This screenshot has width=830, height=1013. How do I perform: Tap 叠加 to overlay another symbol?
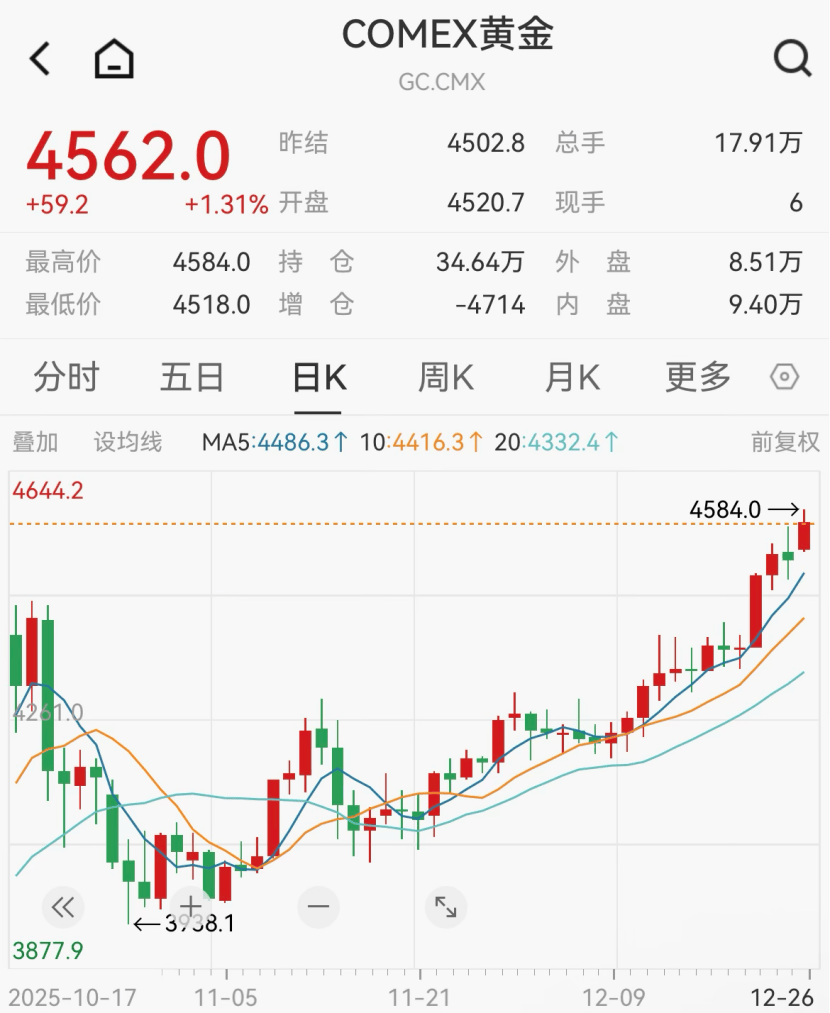point(35,442)
